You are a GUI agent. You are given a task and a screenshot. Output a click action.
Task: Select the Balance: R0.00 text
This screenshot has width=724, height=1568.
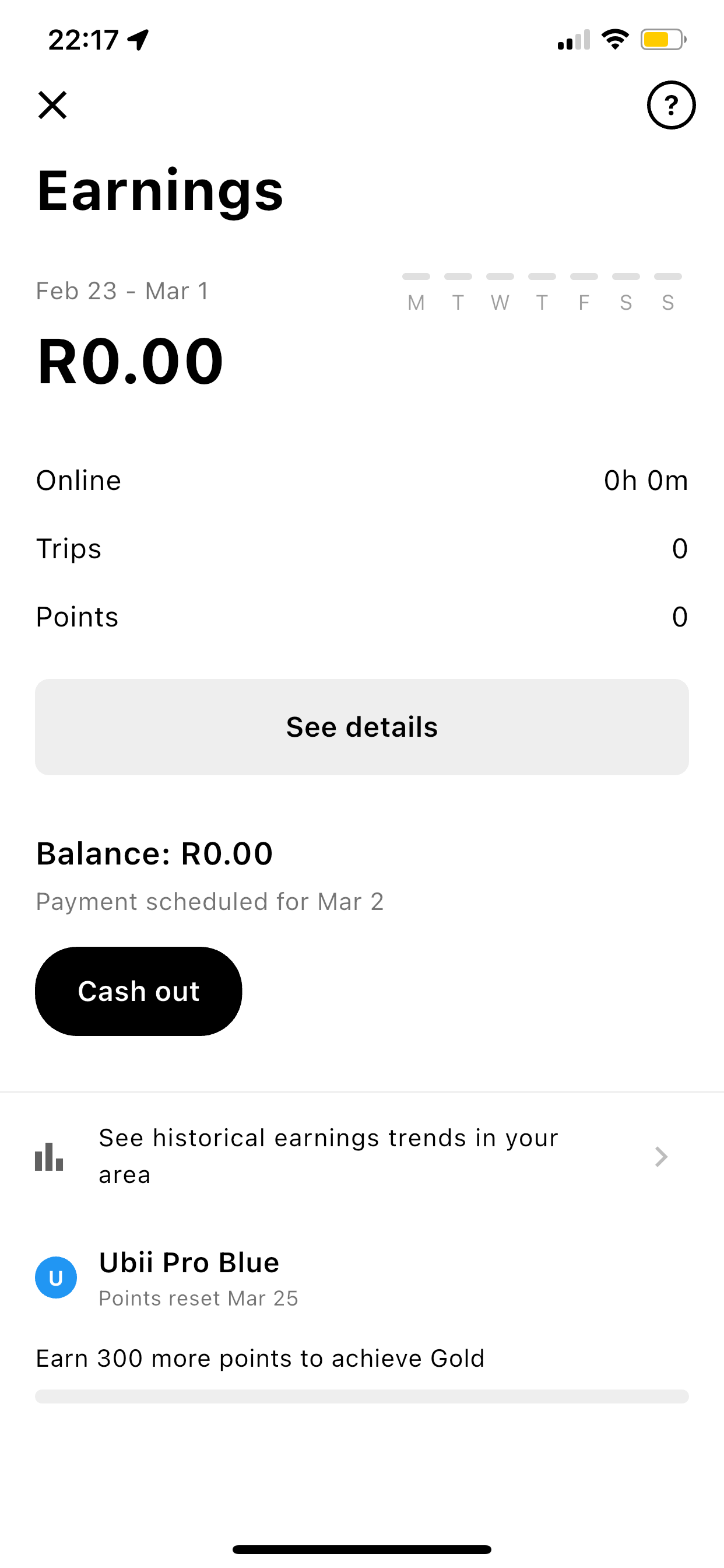coord(154,853)
